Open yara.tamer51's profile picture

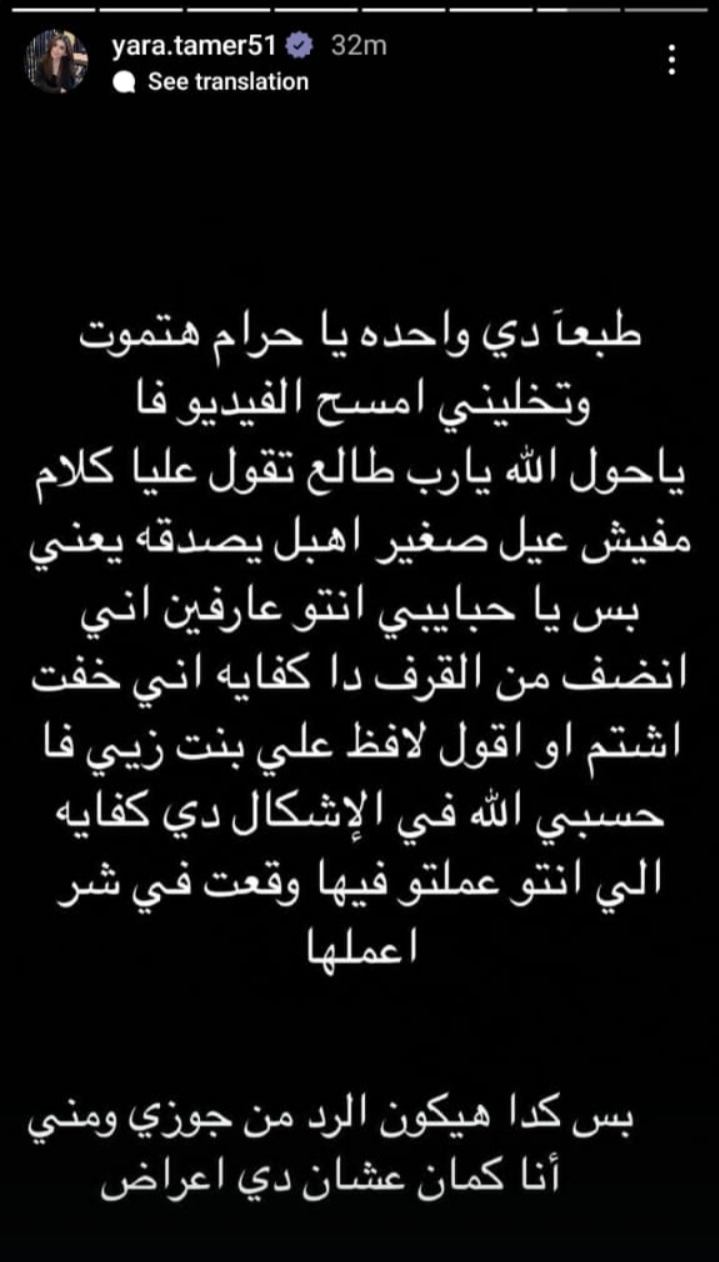[56, 62]
